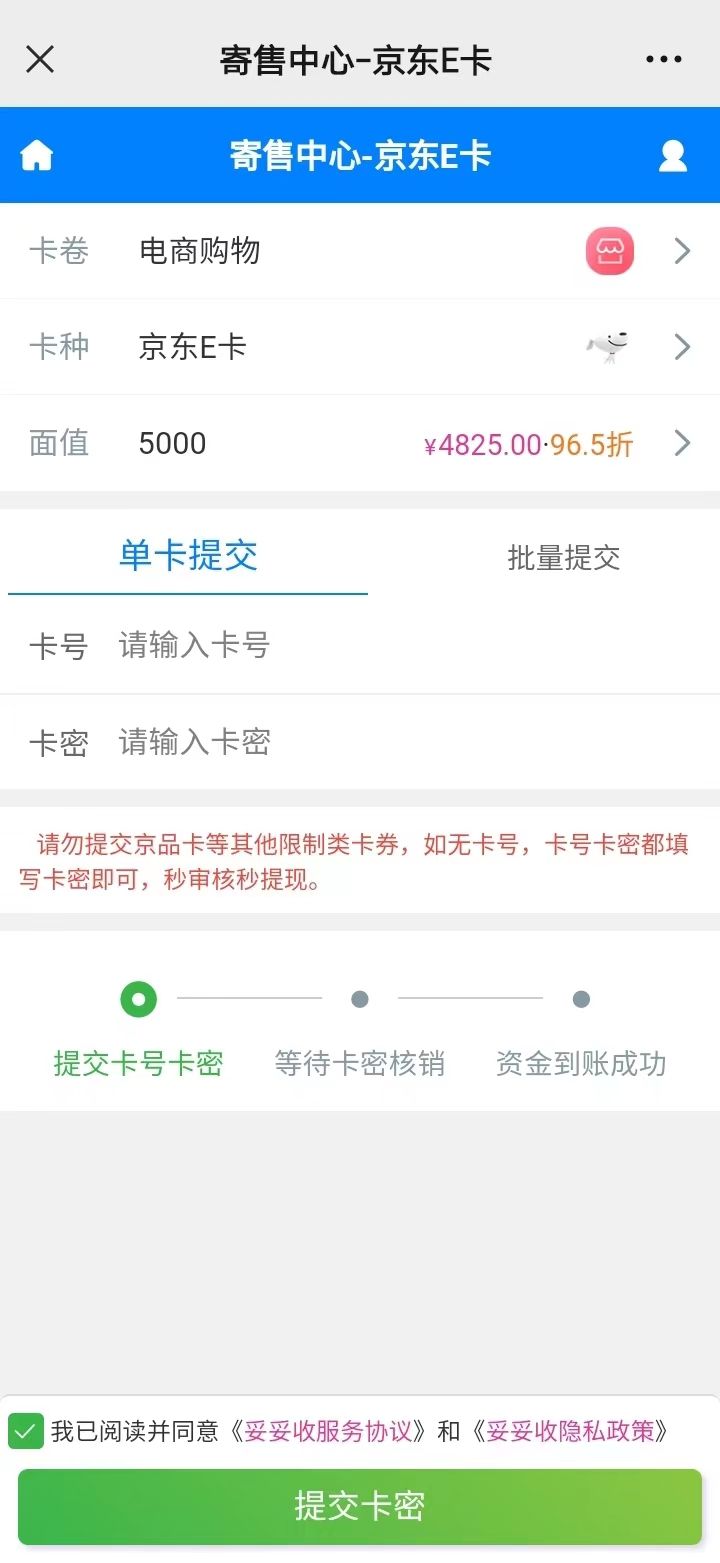Go to the home icon
This screenshot has width=720, height=1563.
37,156
